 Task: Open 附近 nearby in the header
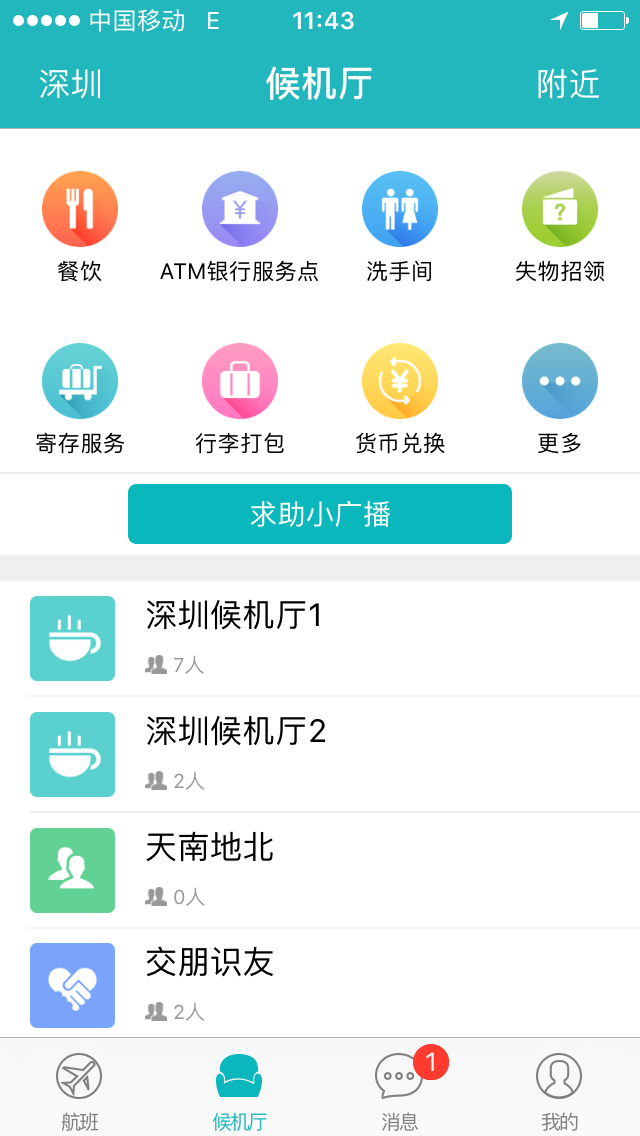[568, 84]
